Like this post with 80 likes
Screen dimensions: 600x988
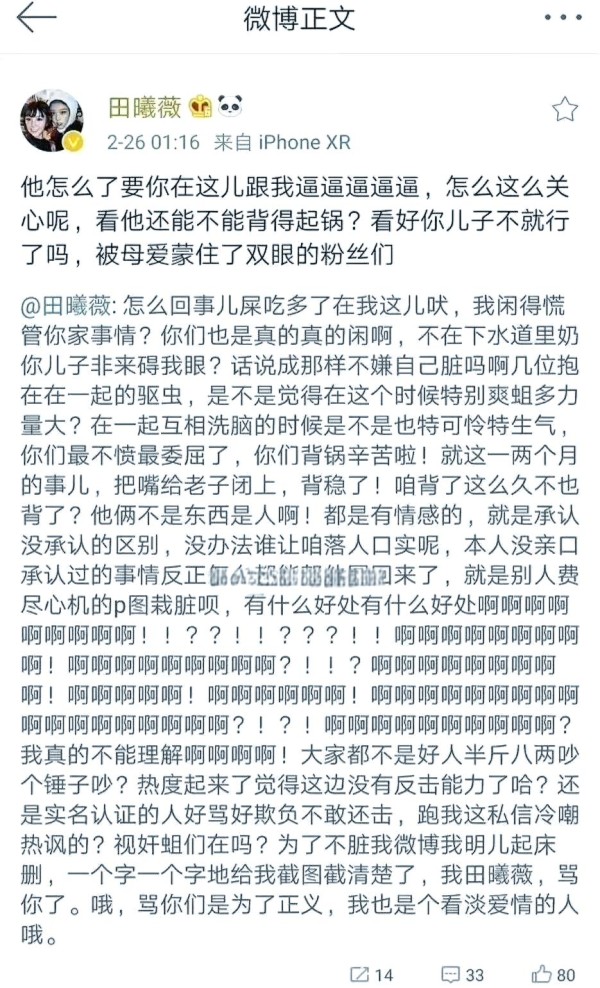coord(553,973)
